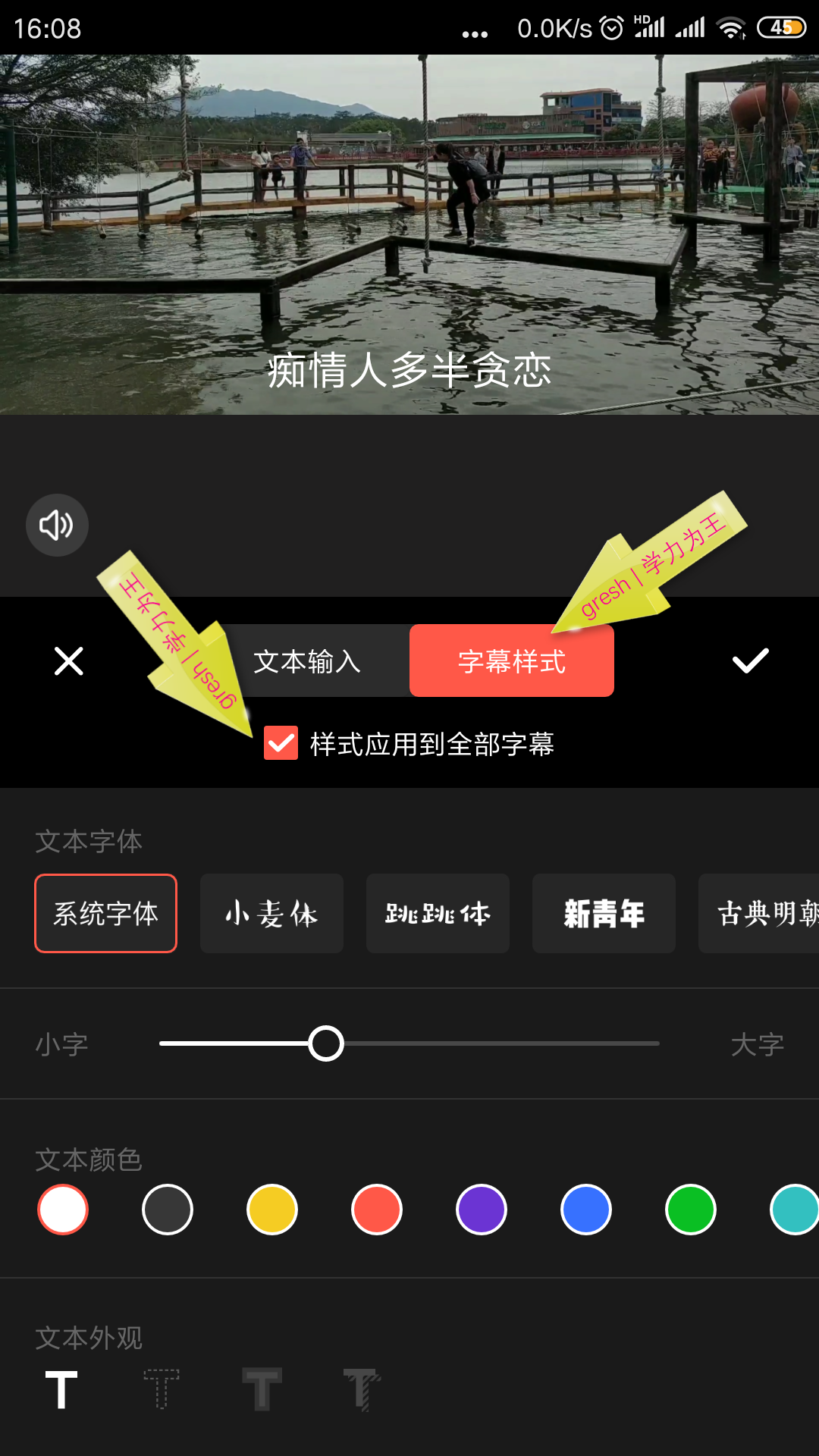Switch to the 字幕样式 tab
This screenshot has height=1456, width=819.
[x=511, y=661]
